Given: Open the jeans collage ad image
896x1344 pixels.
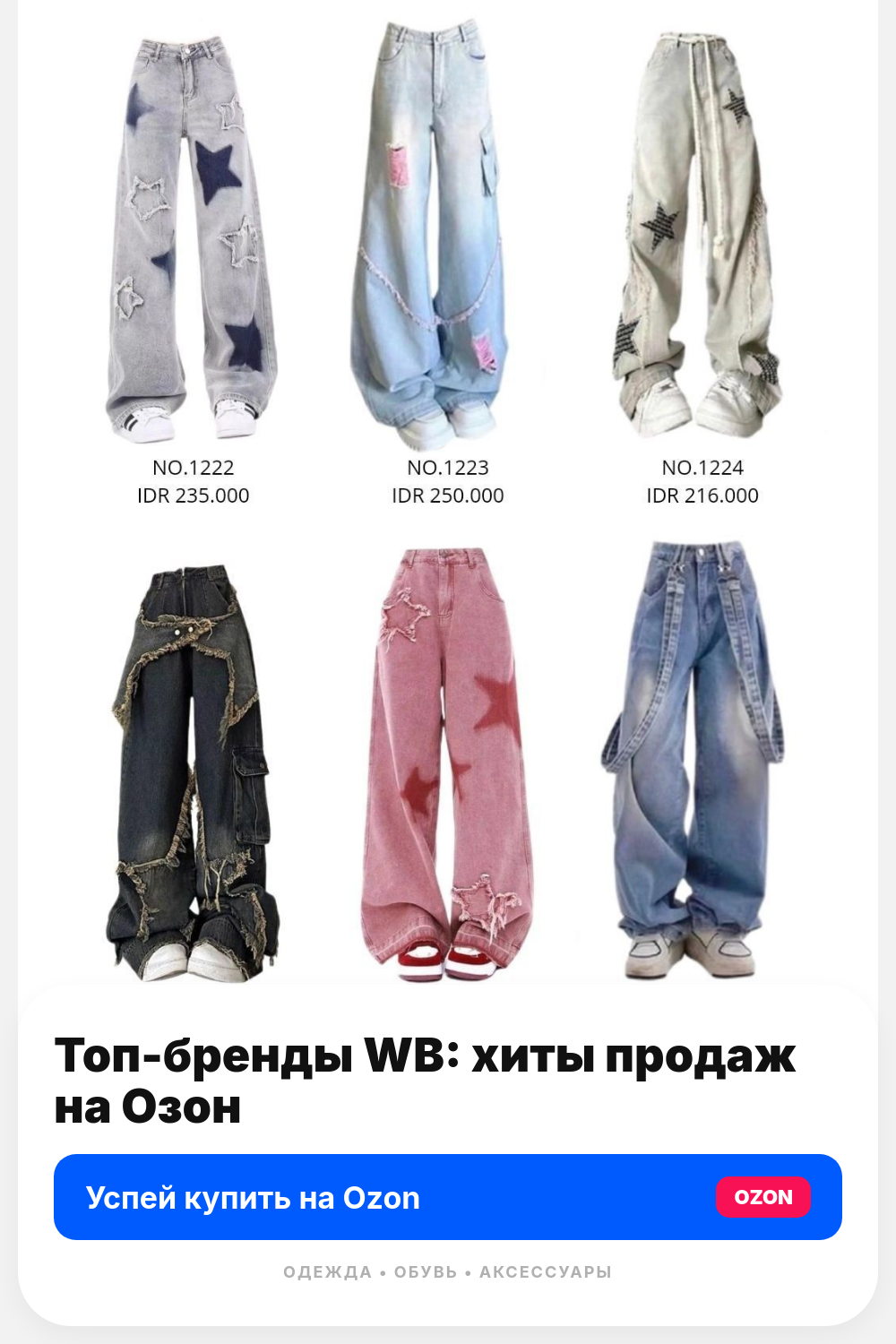Looking at the screenshot, I should point(448,493).
